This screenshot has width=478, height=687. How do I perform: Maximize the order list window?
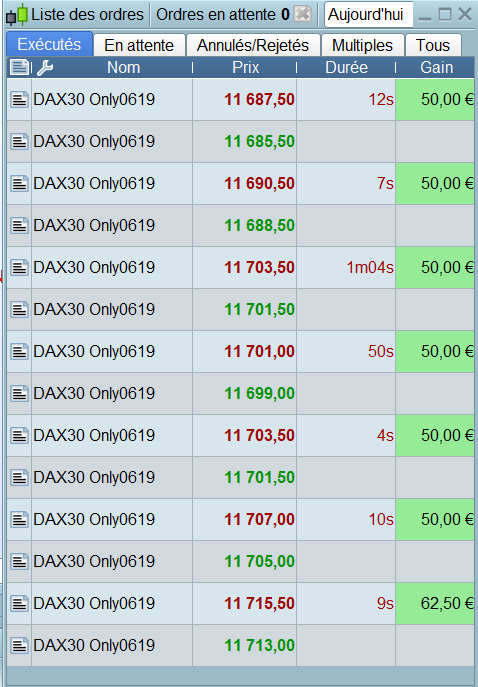coord(445,14)
